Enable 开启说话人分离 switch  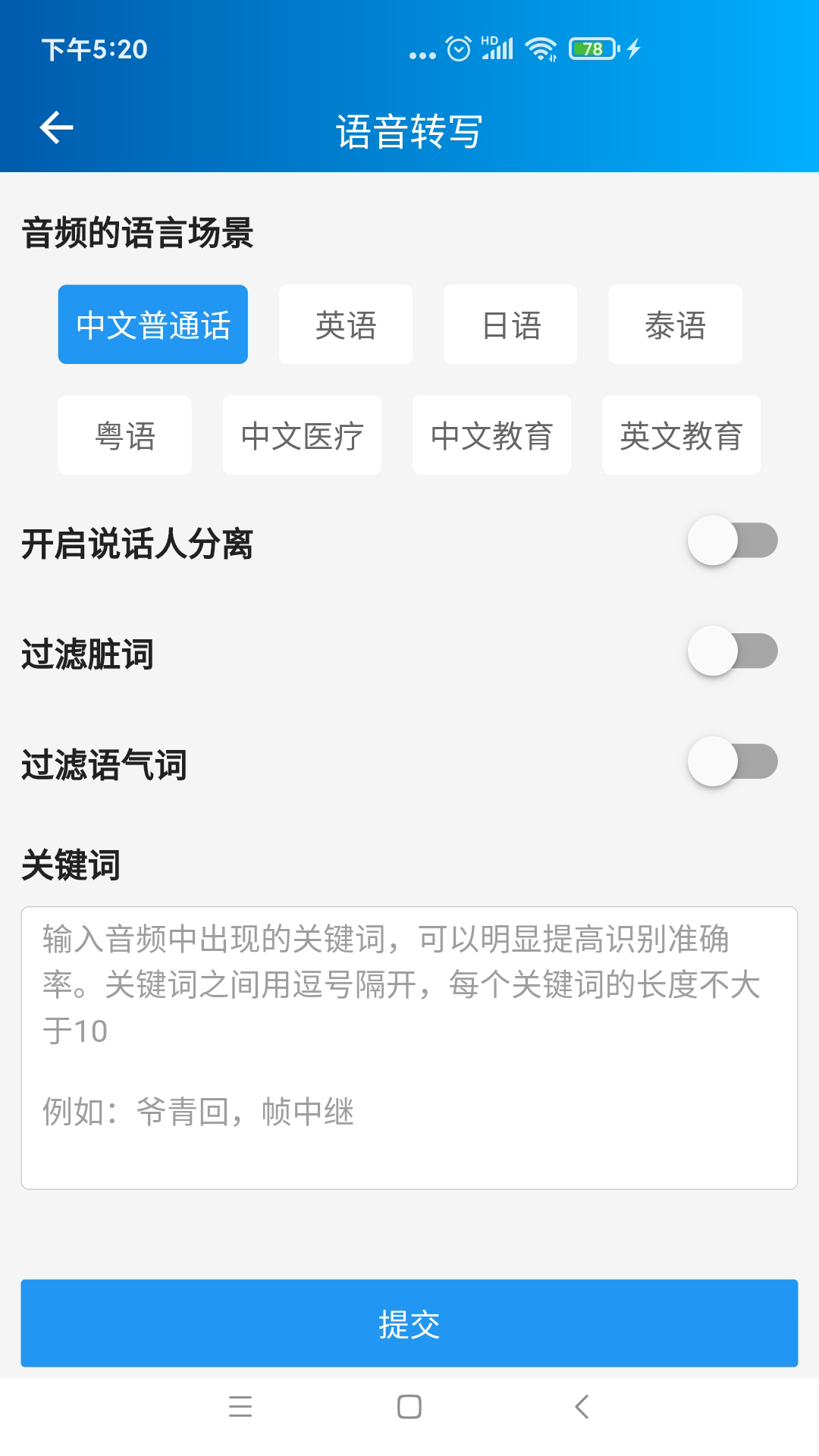733,541
